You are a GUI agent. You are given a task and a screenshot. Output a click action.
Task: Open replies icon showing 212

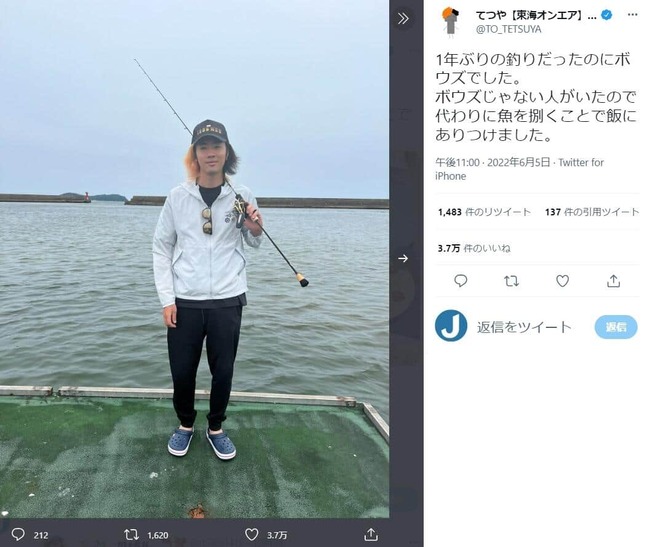click(18, 535)
